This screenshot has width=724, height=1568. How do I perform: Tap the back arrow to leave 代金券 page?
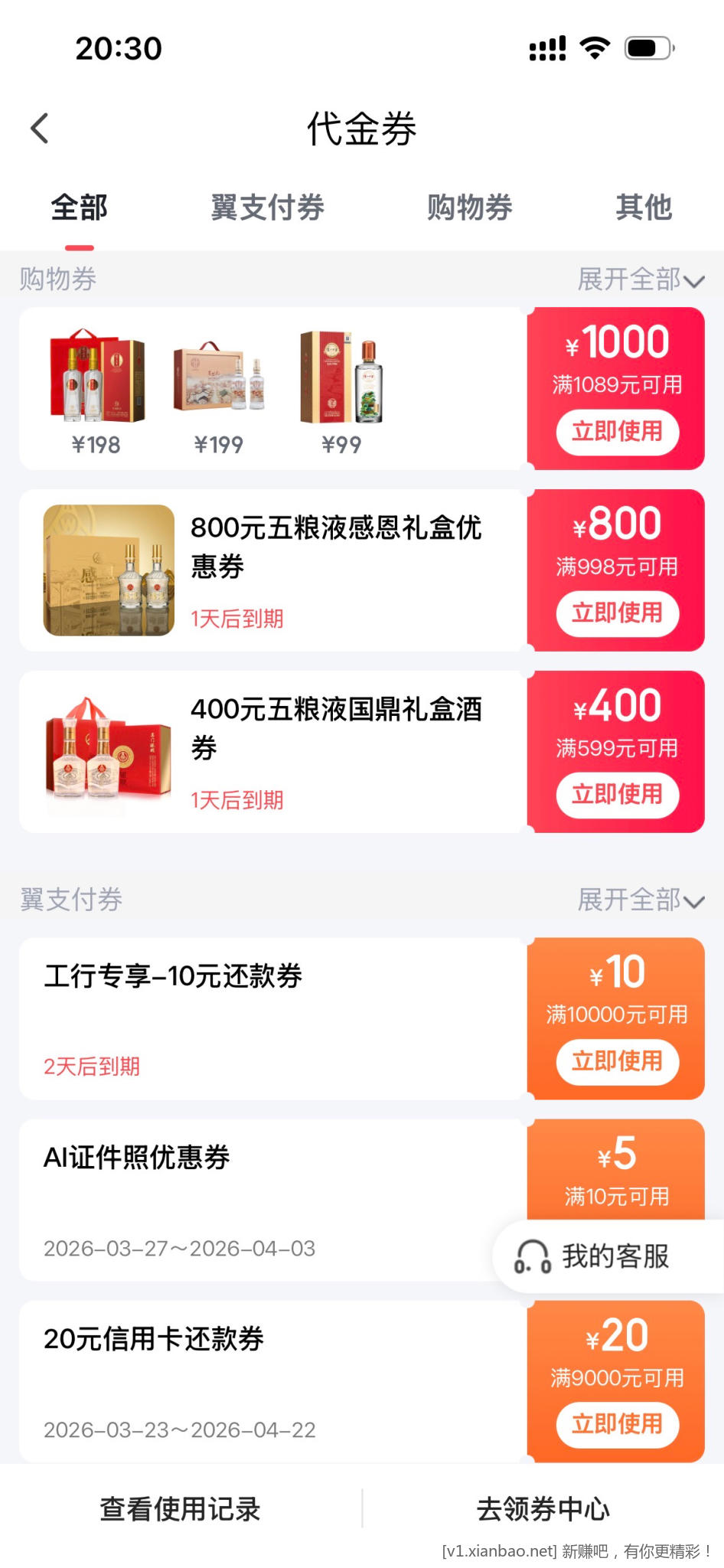click(40, 128)
